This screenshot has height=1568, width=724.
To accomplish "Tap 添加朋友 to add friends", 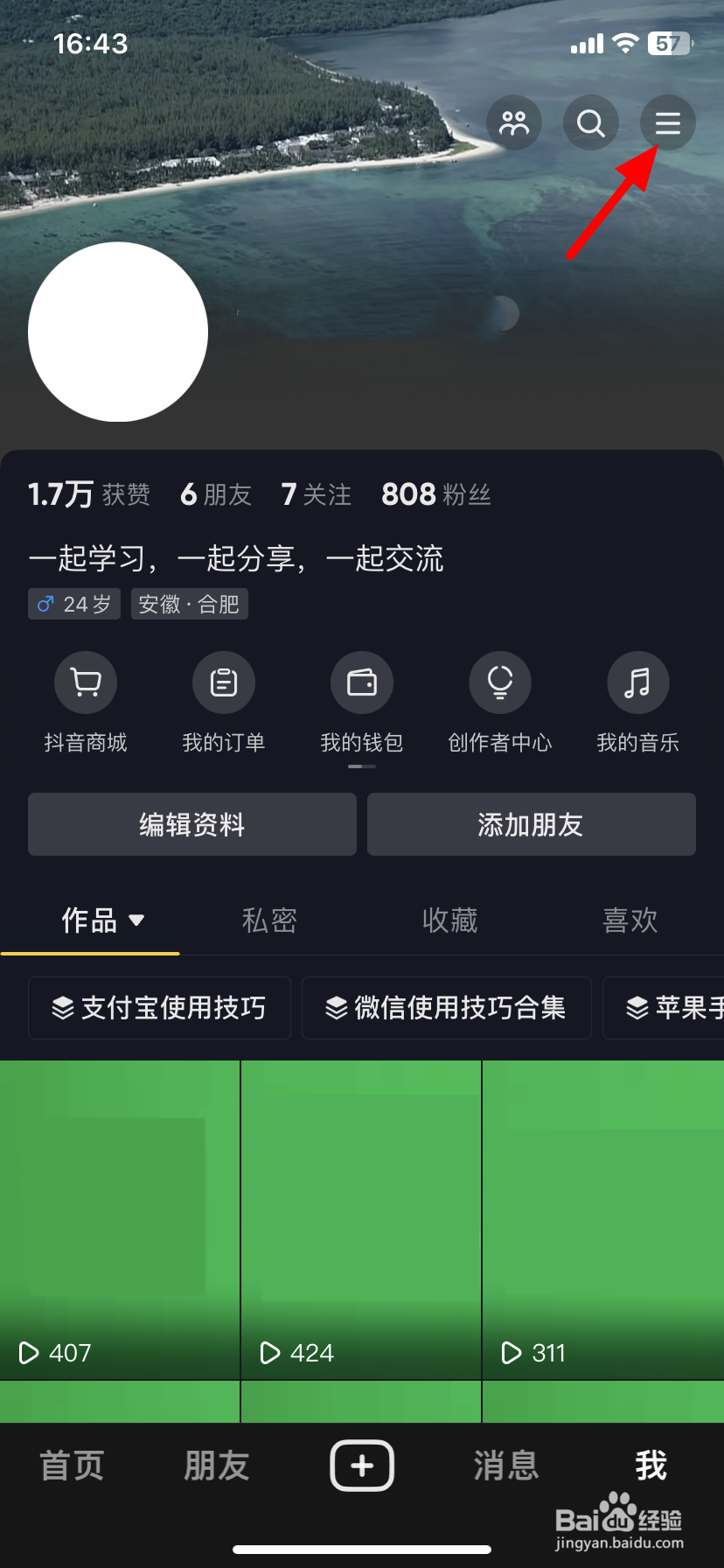I will (531, 823).
